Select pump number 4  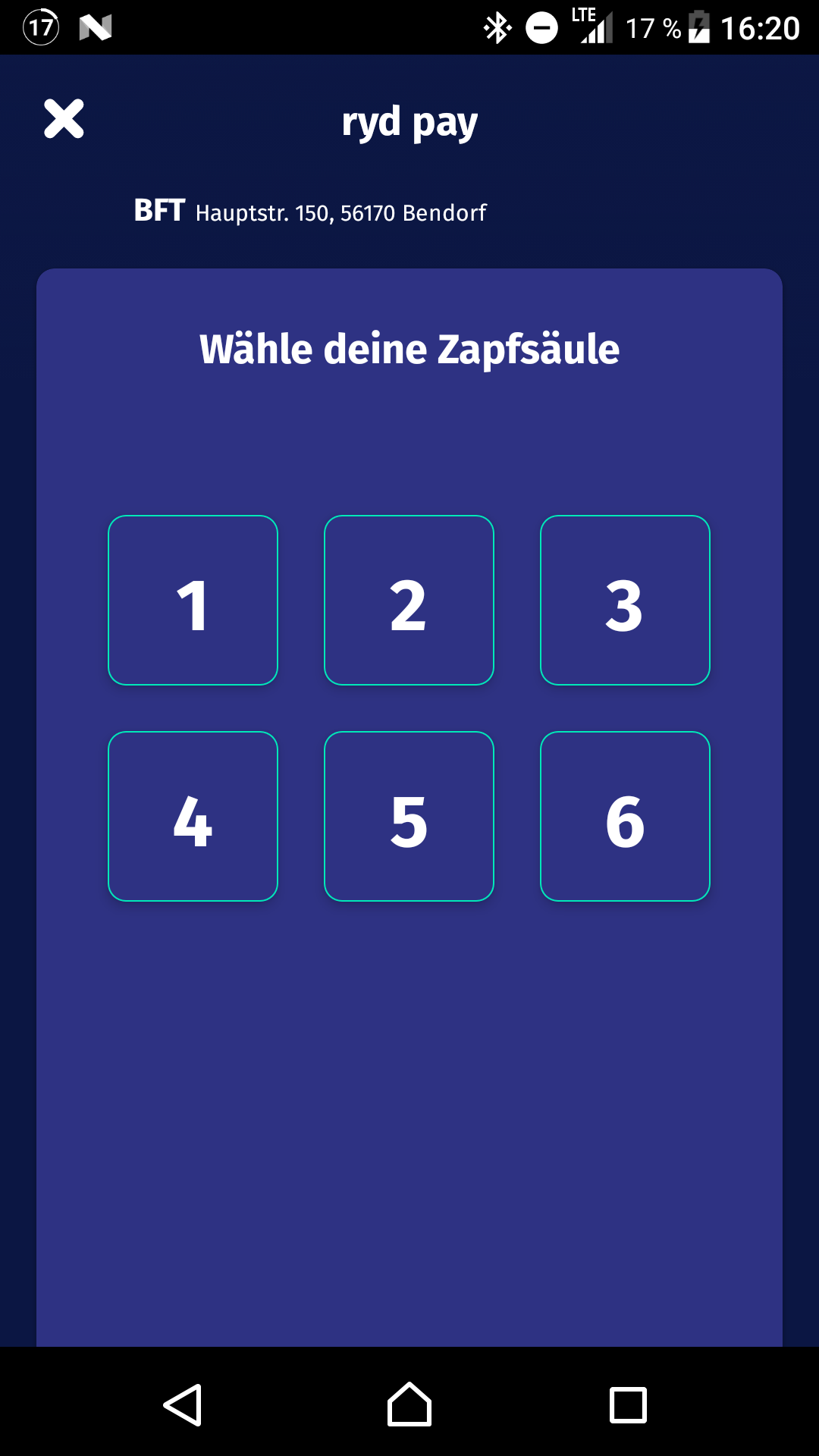[193, 816]
